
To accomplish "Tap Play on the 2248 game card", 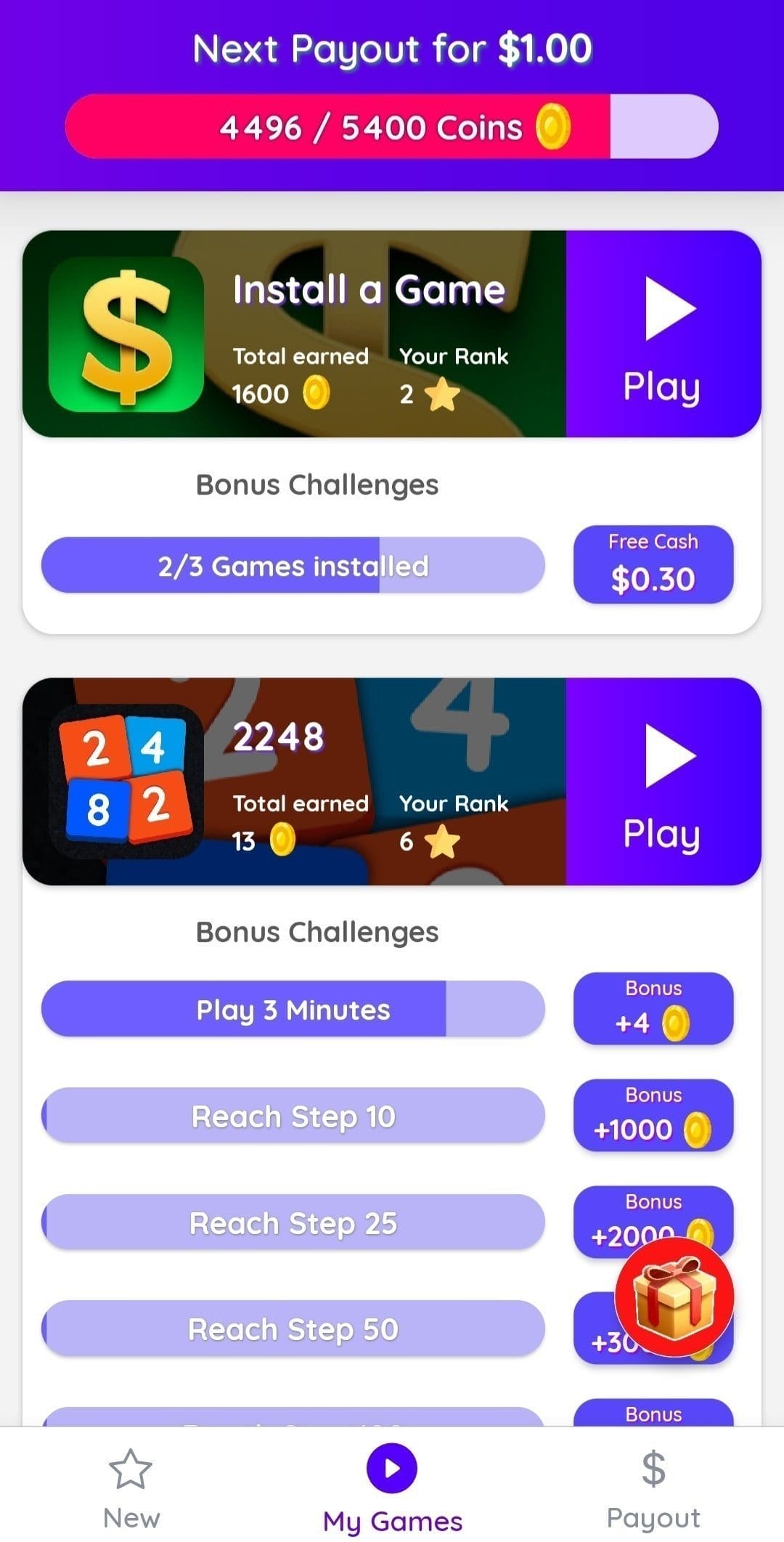I will pos(663,782).
